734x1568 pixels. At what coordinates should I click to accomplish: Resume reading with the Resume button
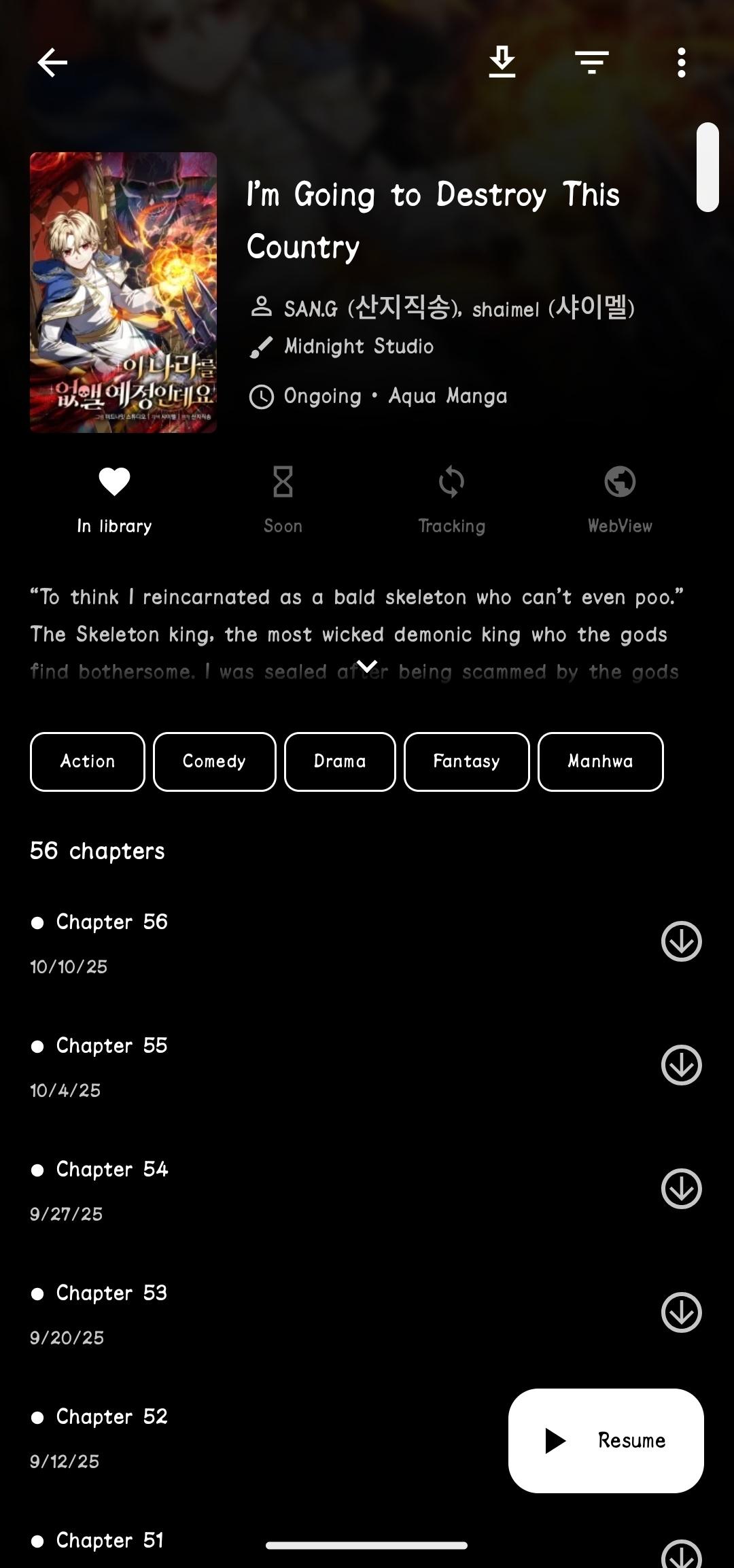[x=606, y=1440]
